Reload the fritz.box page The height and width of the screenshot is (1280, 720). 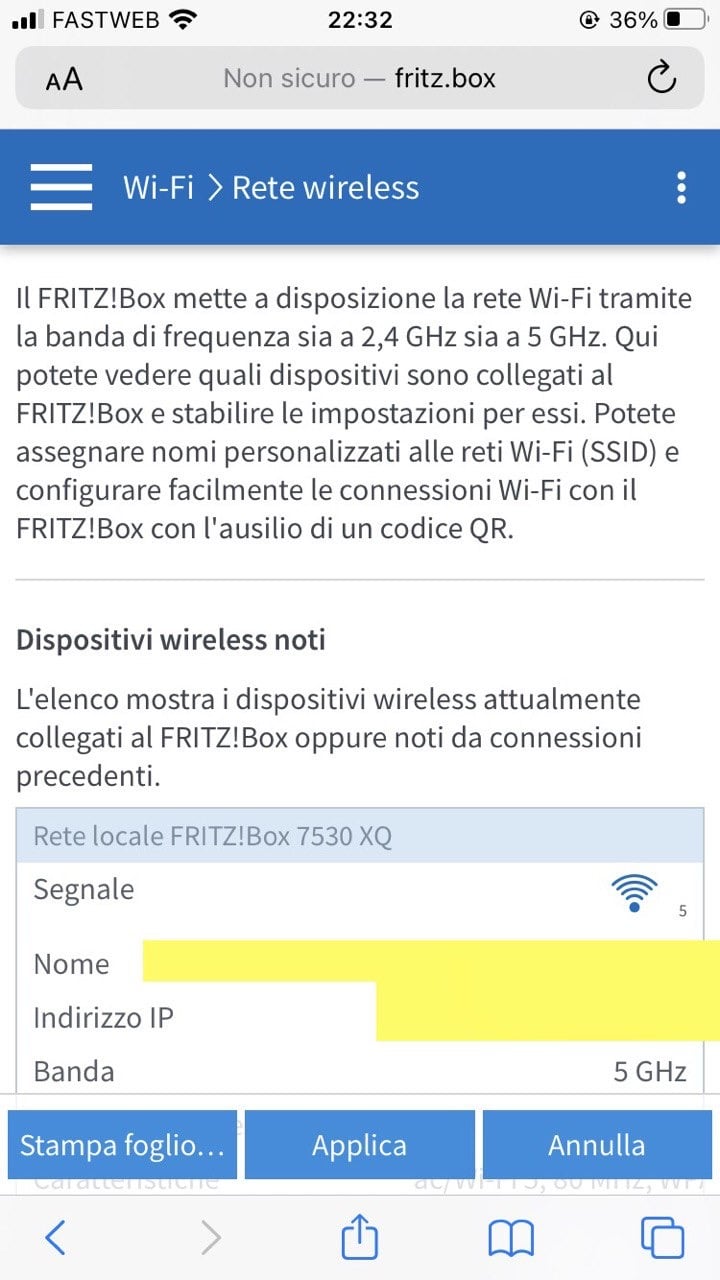tap(662, 78)
